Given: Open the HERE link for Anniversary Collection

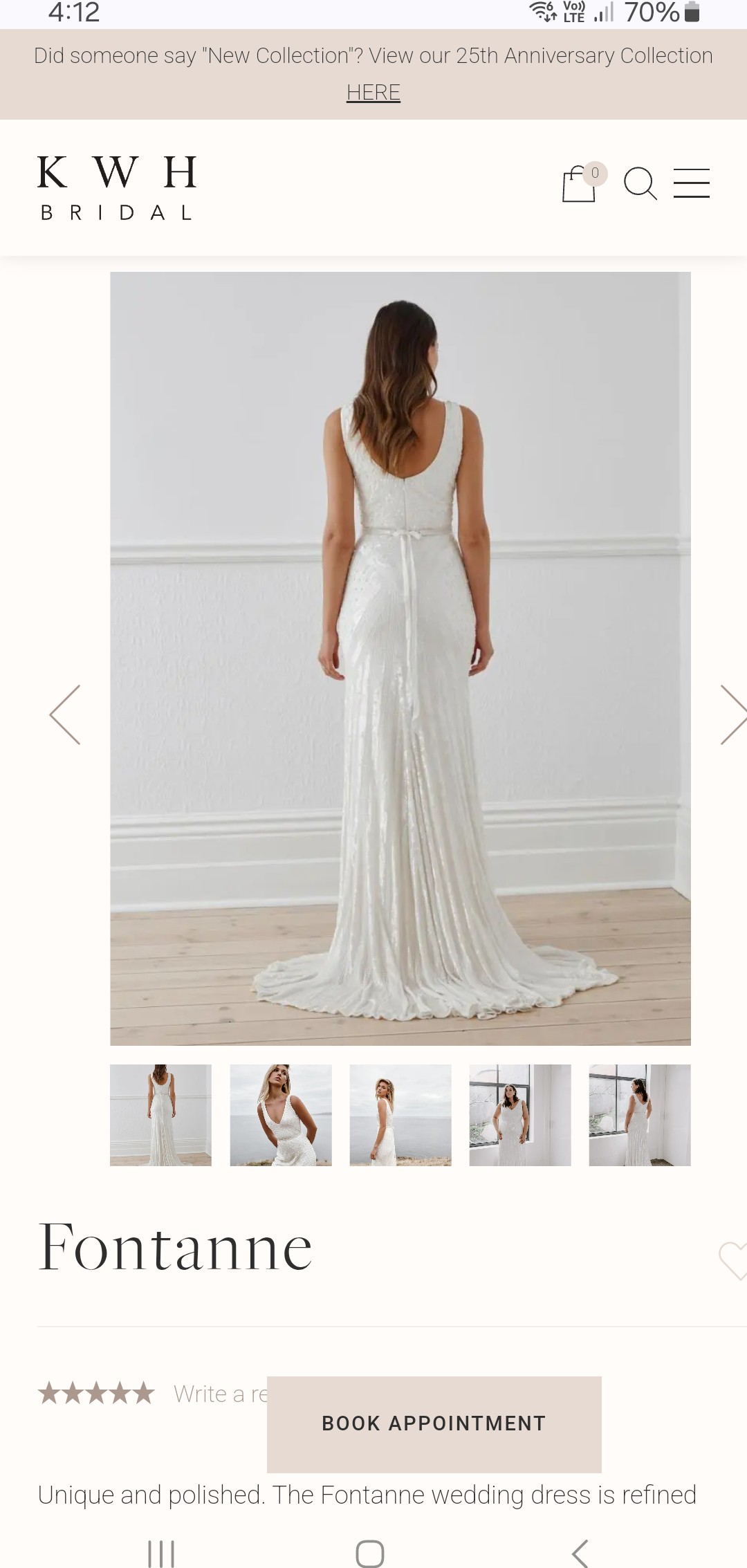Looking at the screenshot, I should click(x=373, y=92).
